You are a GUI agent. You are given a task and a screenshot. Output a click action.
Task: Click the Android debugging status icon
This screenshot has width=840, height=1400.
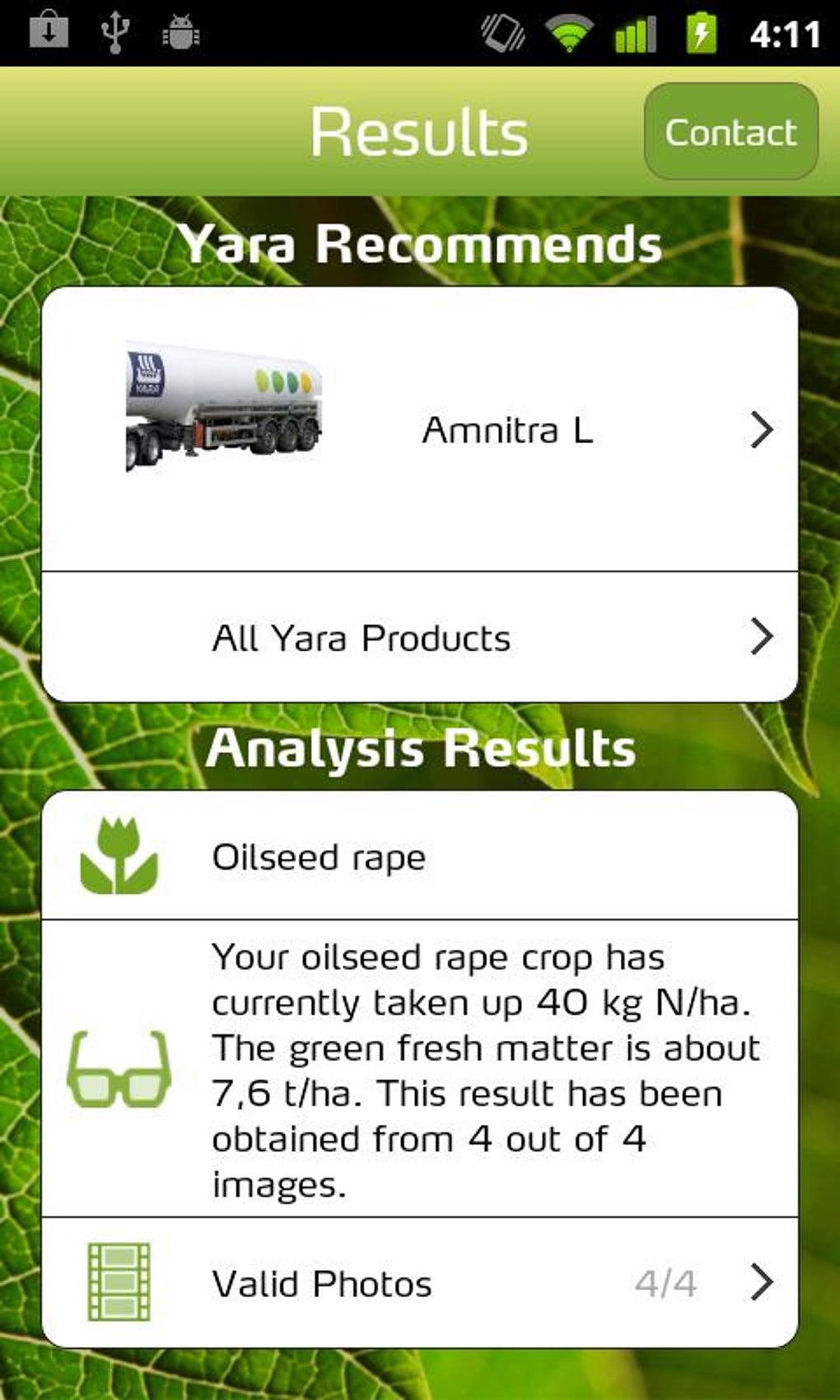(181, 33)
